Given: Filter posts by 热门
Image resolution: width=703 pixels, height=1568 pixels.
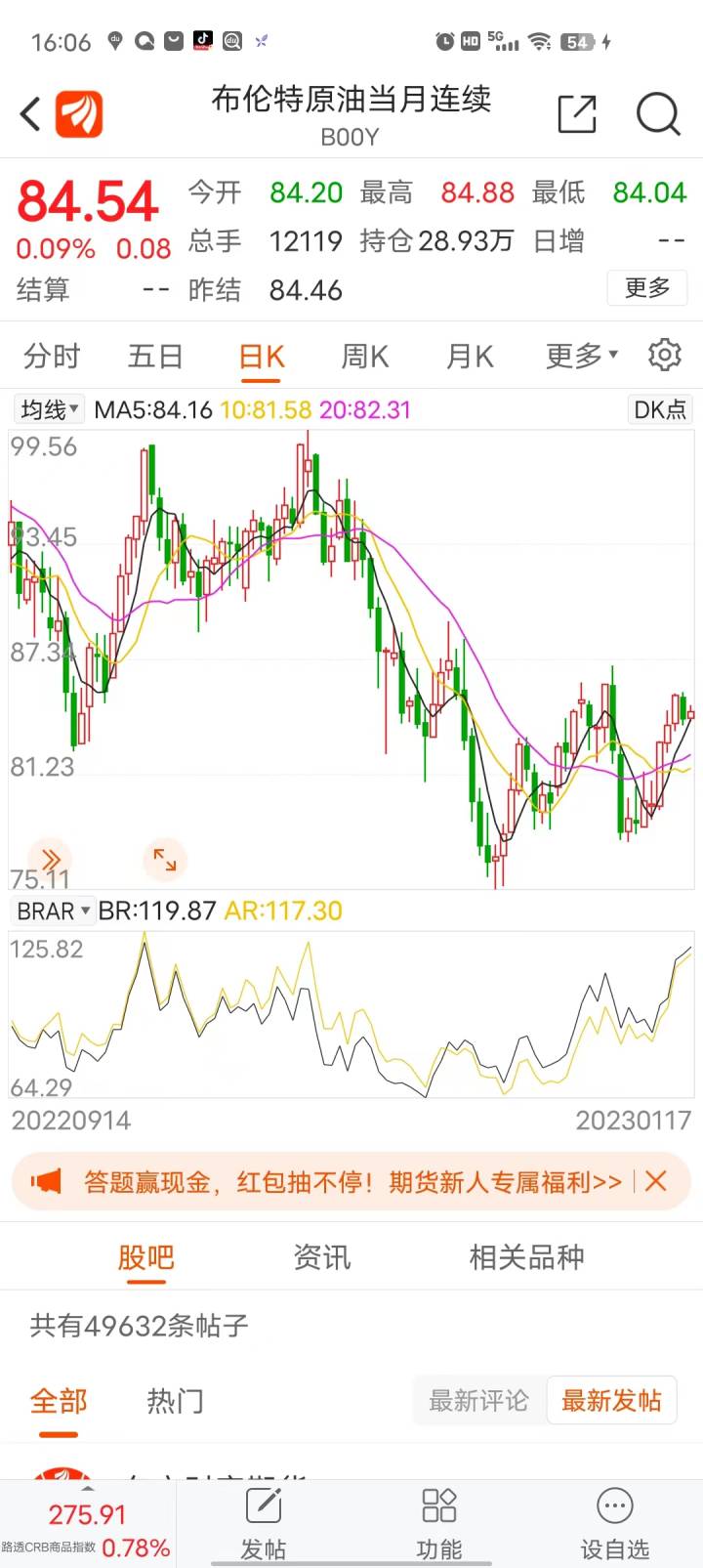Looking at the screenshot, I should 175,1401.
